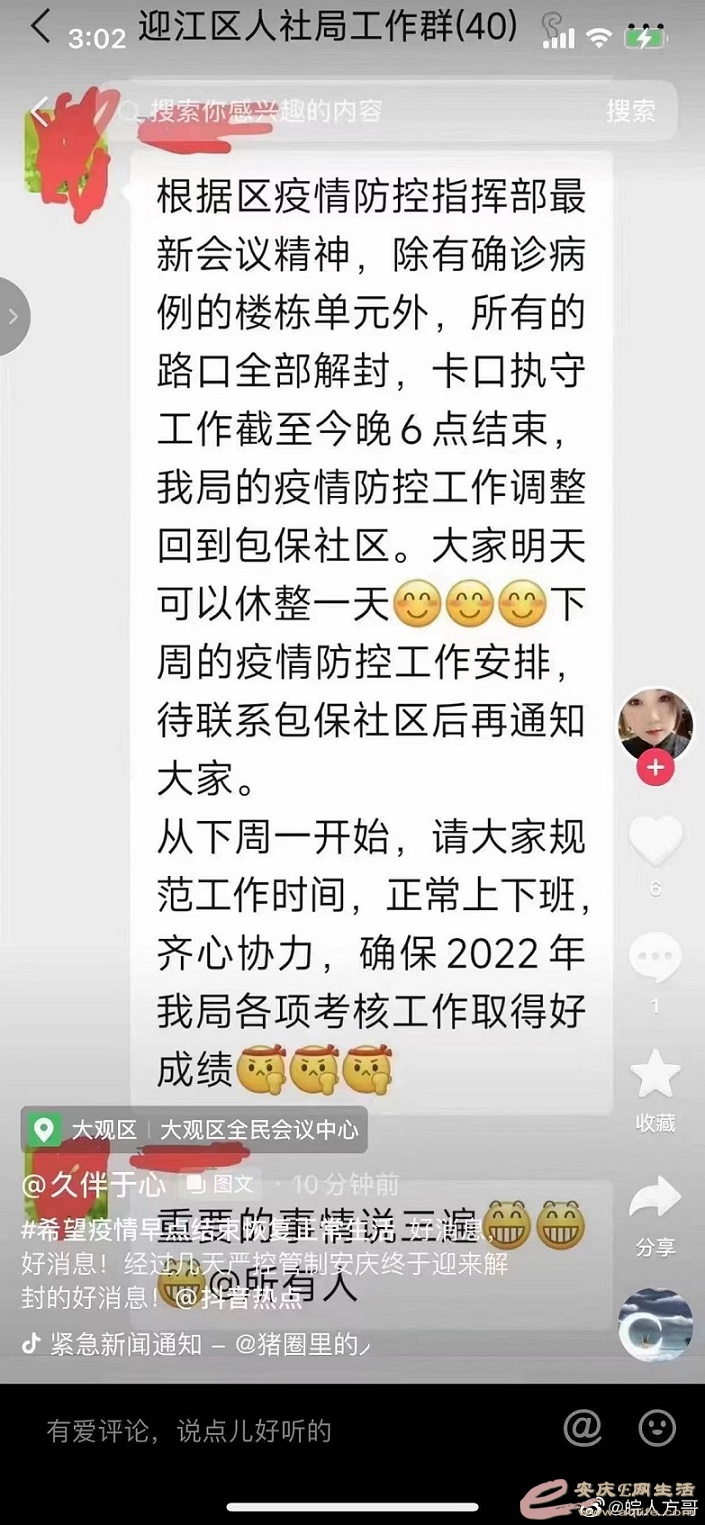This screenshot has height=1525, width=705.
Task: Tap the 搜索 button
Action: pyautogui.click(x=630, y=110)
